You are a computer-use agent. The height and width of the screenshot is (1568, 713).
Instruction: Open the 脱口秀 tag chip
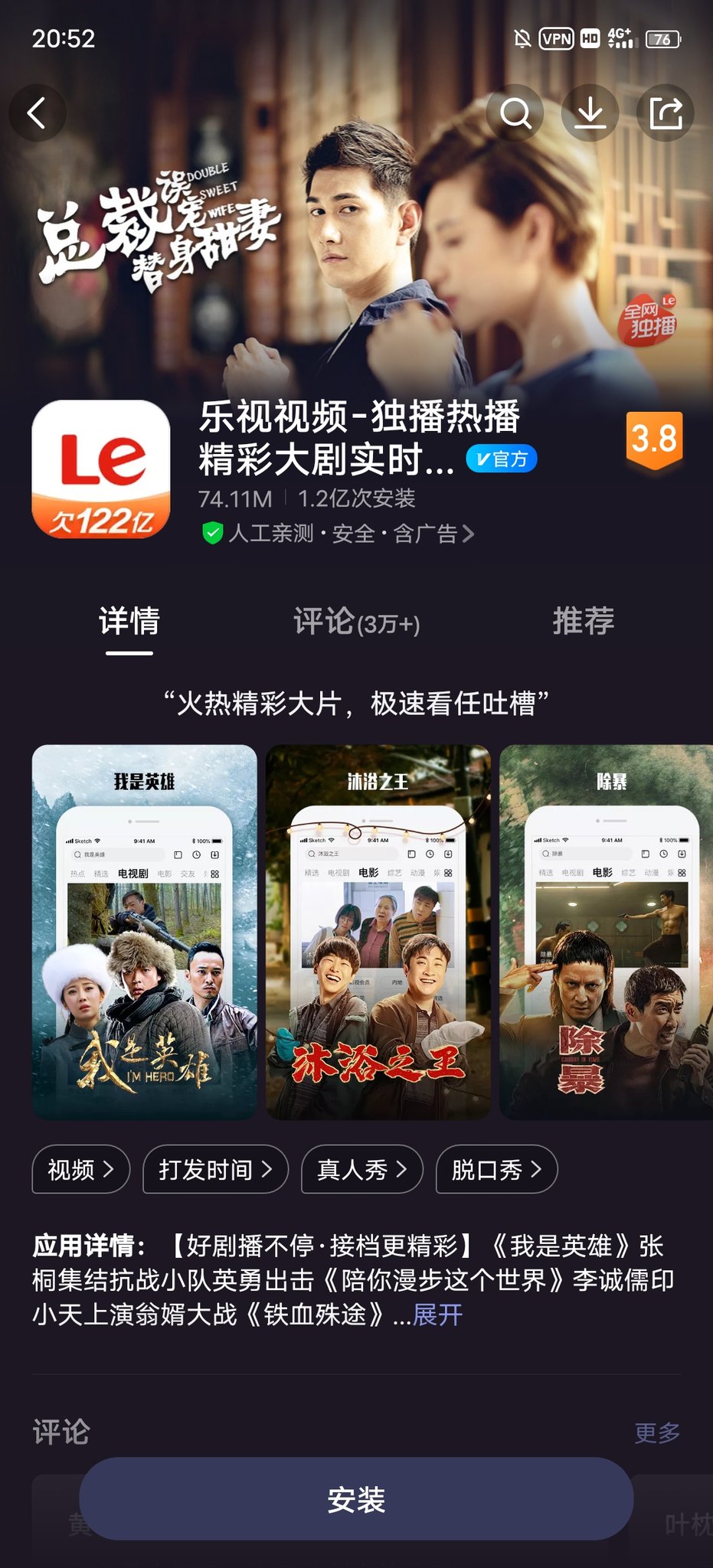[x=496, y=1169]
